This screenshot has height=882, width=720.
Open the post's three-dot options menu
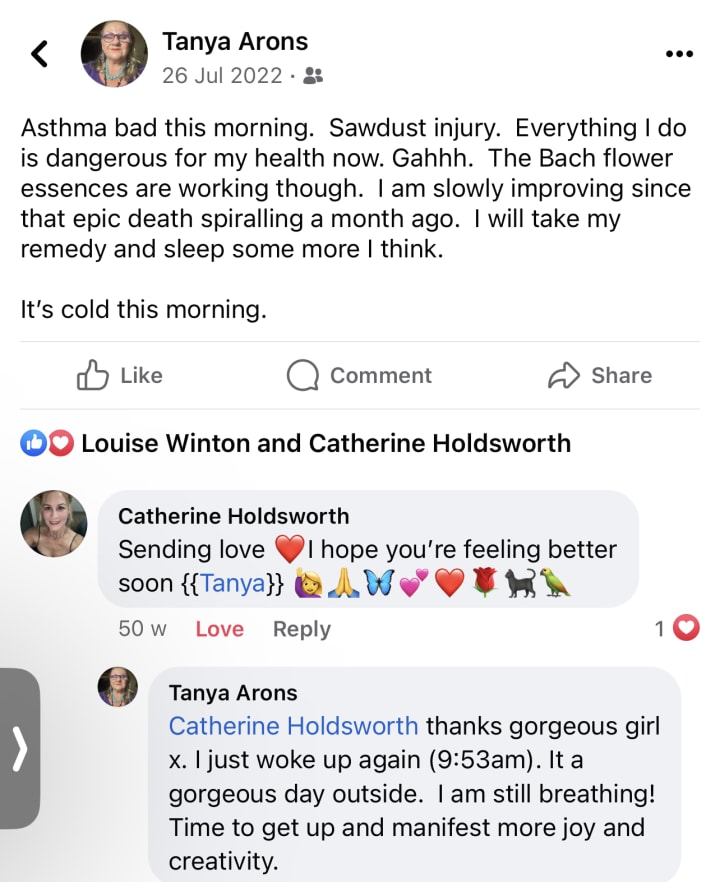pos(679,54)
